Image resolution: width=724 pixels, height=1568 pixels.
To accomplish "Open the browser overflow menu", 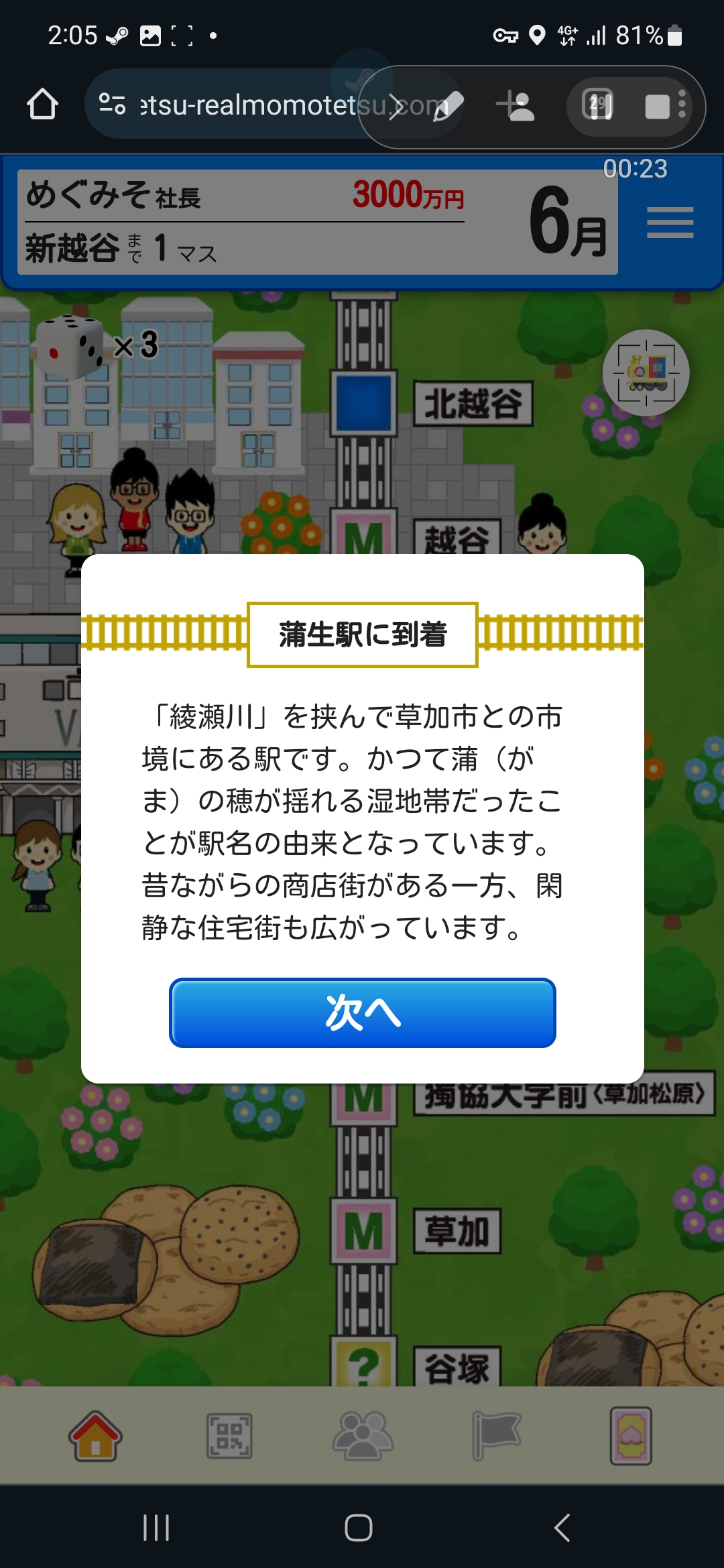I will (682, 105).
